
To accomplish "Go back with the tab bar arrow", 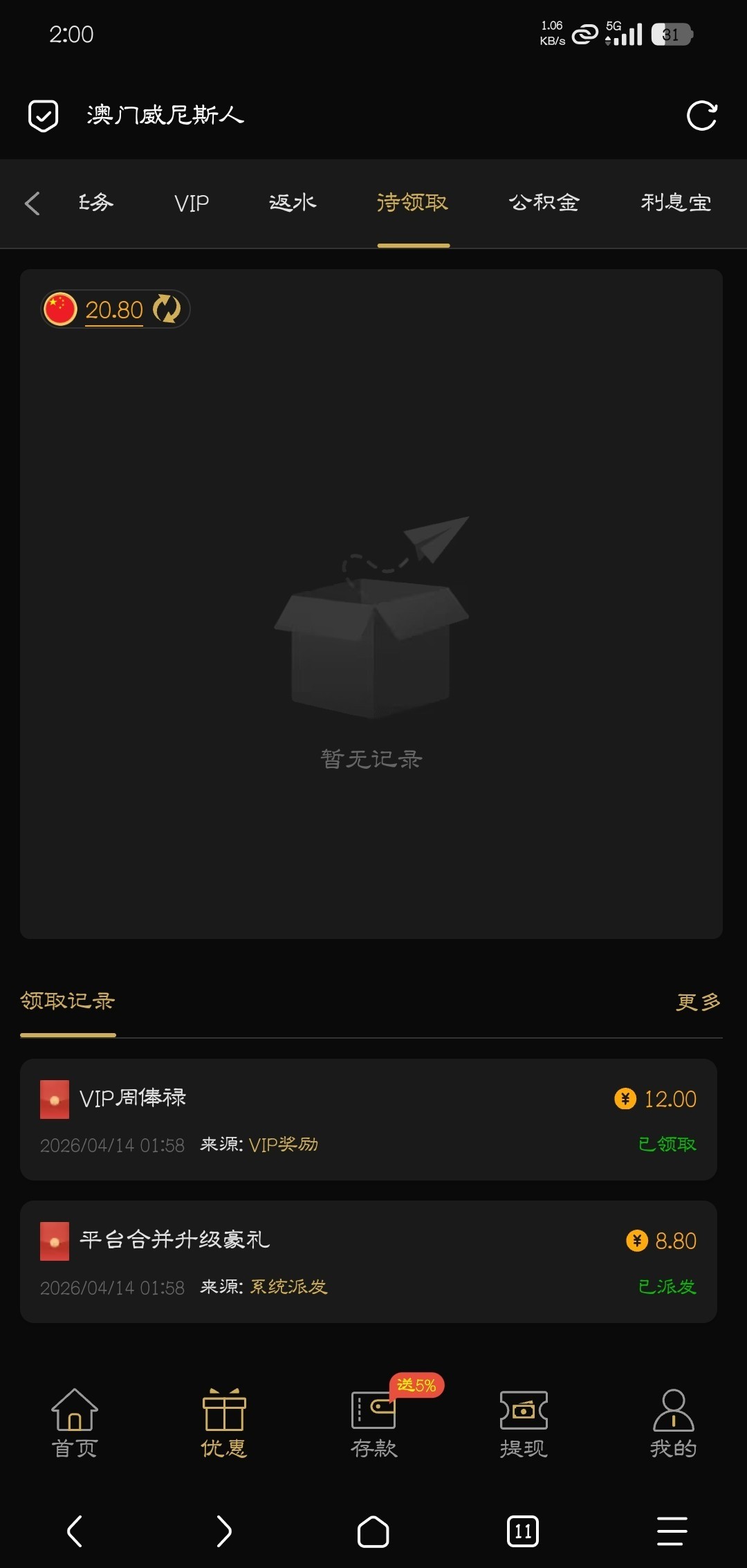I will click(32, 203).
